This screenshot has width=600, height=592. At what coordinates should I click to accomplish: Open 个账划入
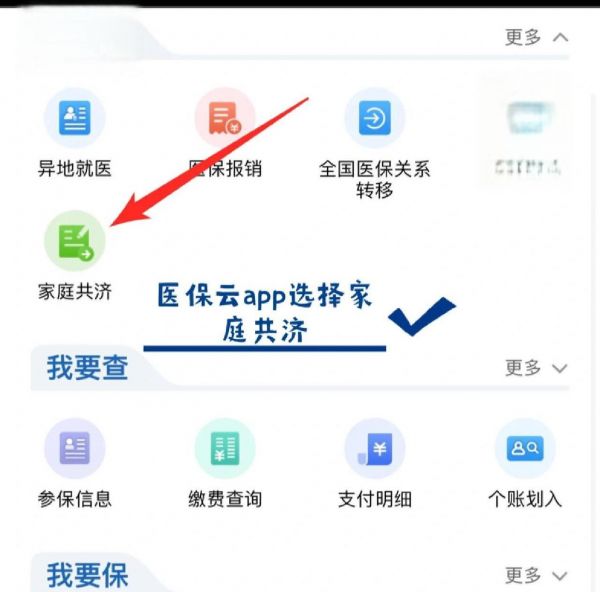click(525, 449)
